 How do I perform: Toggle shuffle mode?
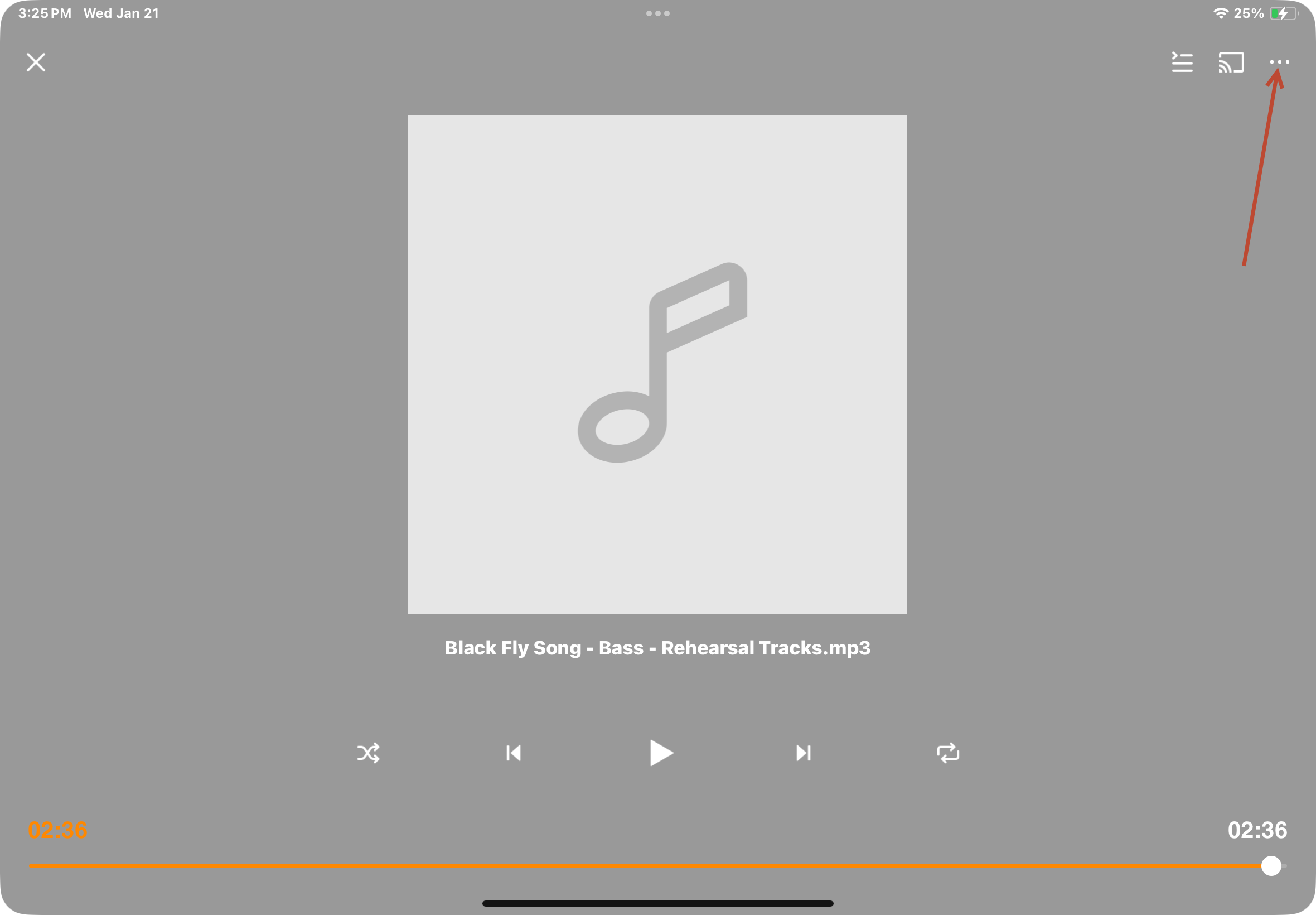[x=368, y=753]
